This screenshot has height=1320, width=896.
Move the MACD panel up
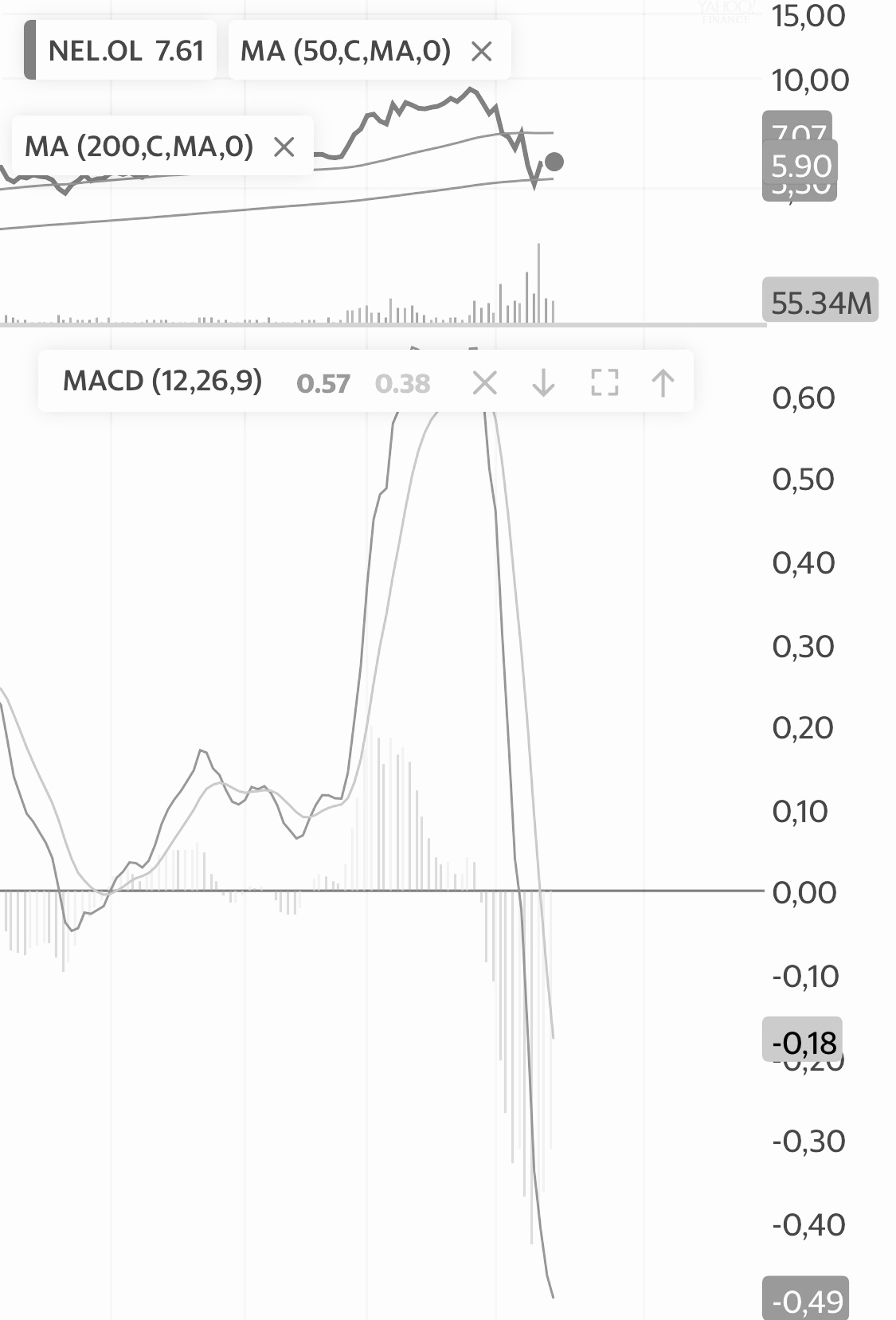[x=663, y=383]
